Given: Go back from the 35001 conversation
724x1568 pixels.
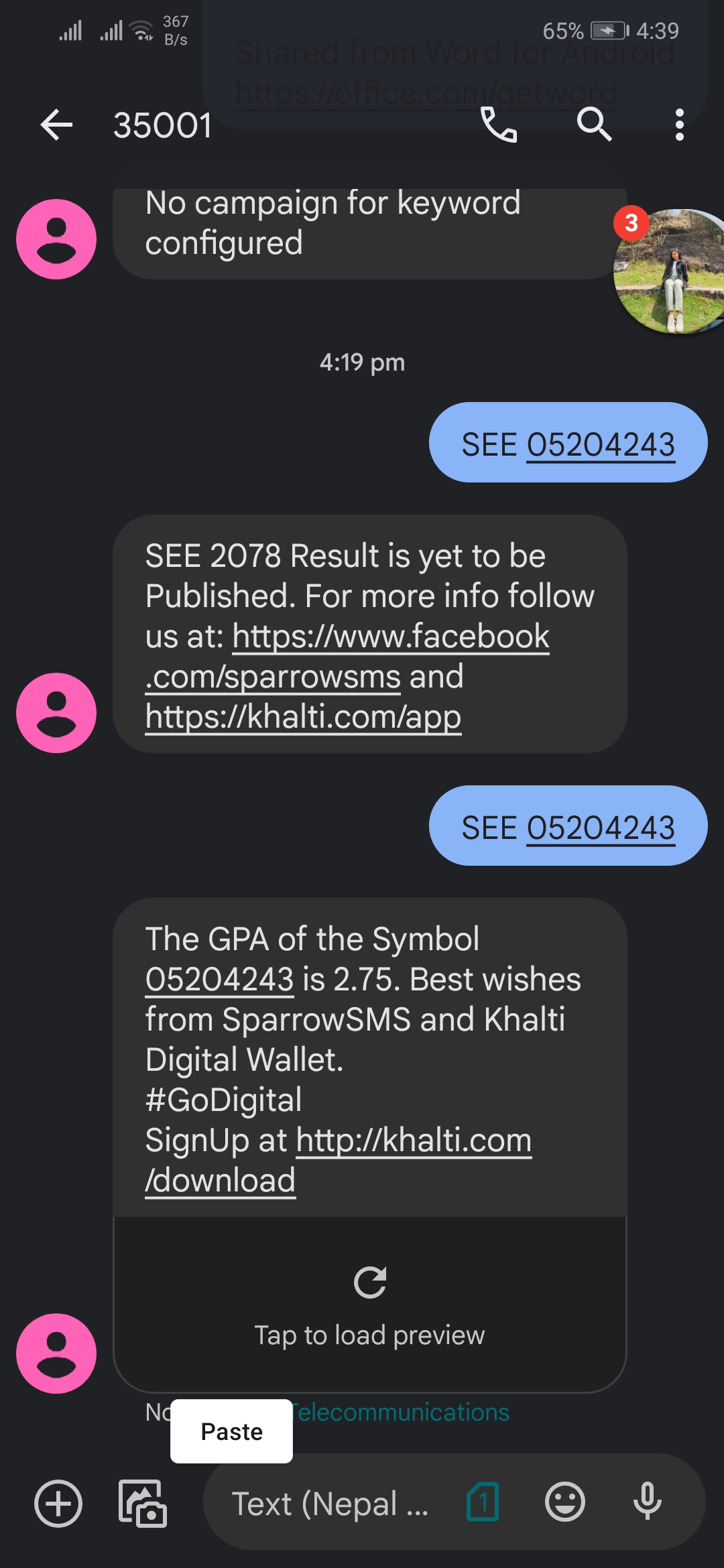Looking at the screenshot, I should [x=56, y=125].
